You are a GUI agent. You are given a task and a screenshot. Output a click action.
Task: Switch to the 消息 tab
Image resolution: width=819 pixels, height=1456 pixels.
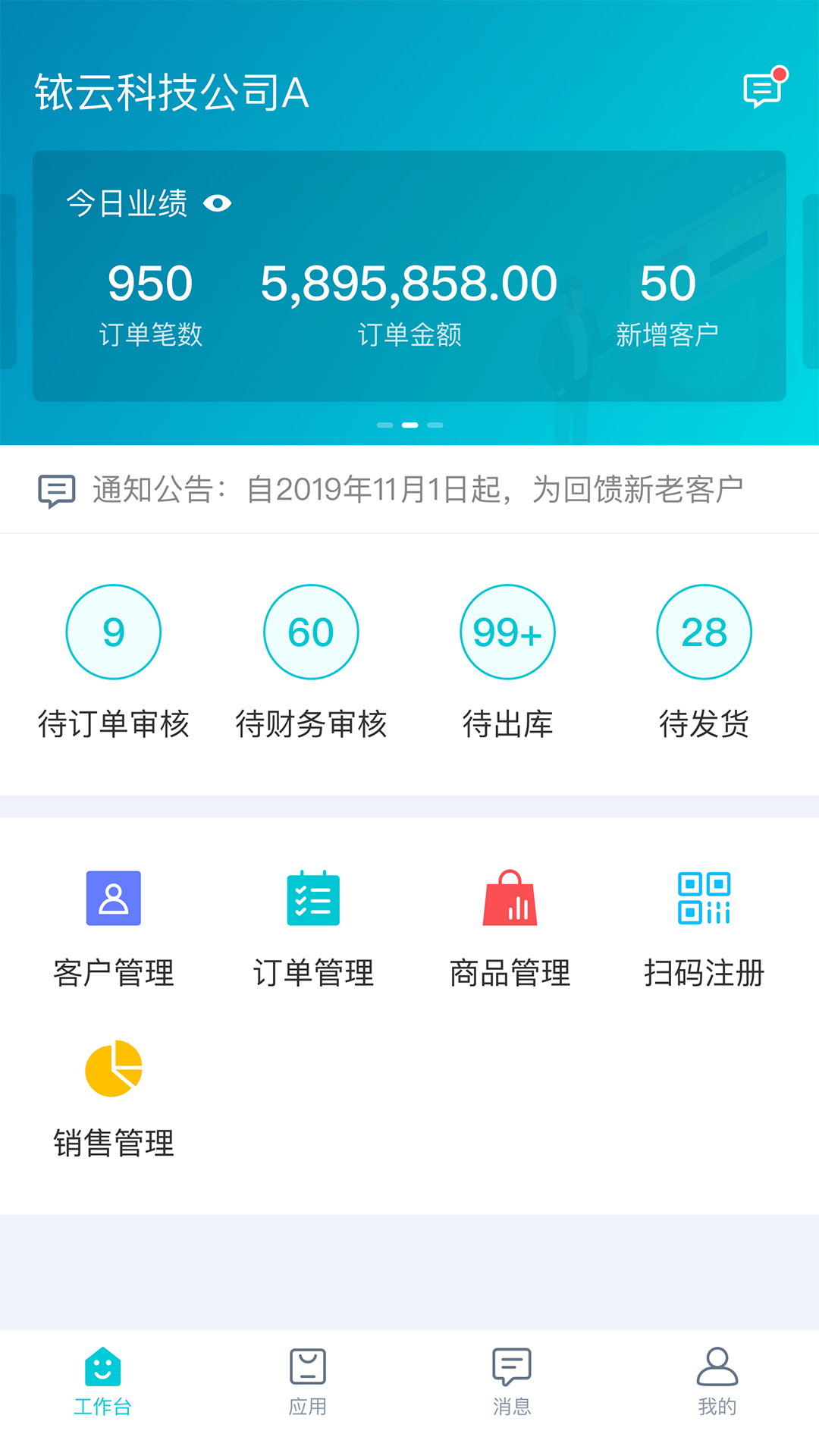coord(512,1382)
